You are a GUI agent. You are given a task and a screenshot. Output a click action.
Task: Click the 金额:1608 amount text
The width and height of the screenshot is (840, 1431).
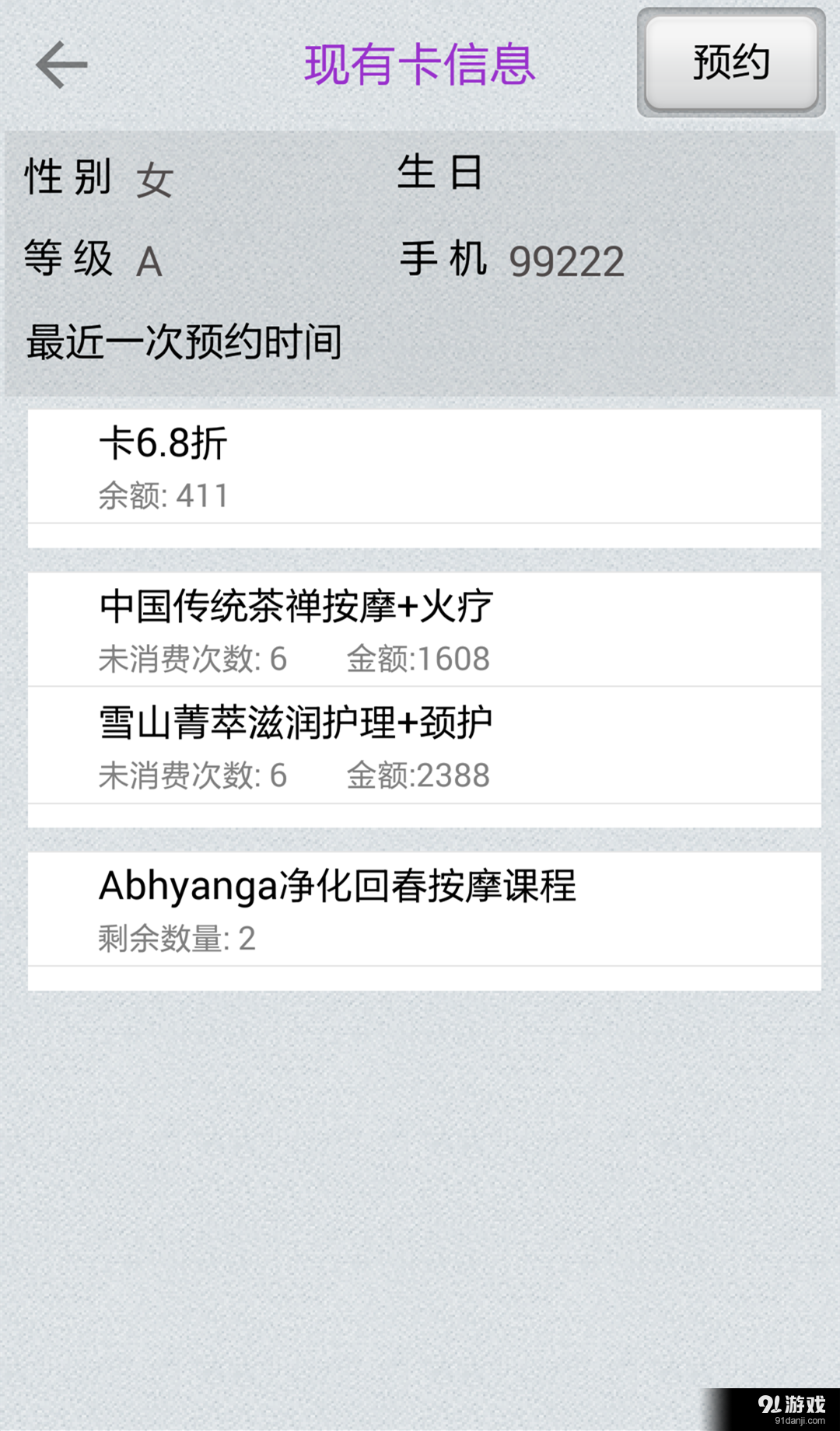[418, 660]
